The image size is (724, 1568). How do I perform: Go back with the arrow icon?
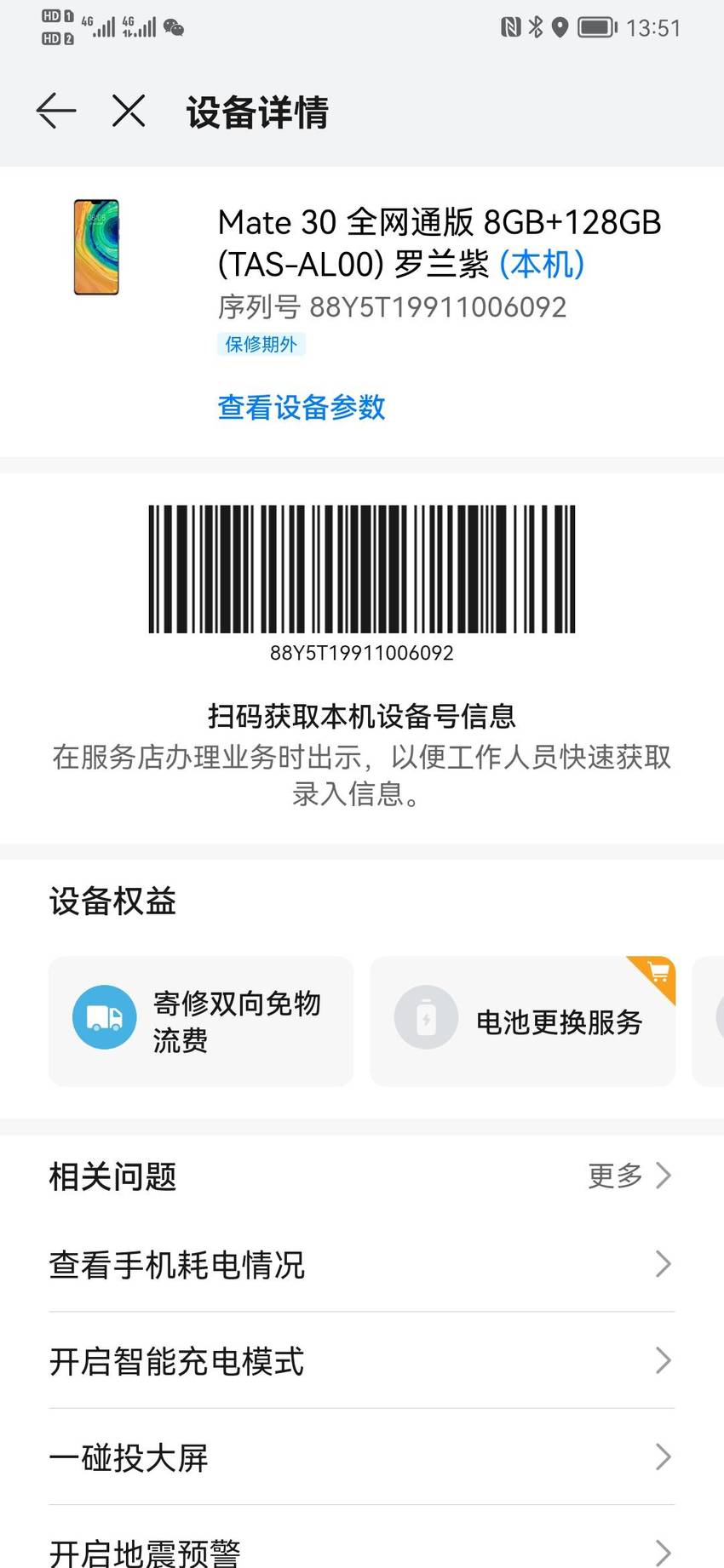coord(56,111)
